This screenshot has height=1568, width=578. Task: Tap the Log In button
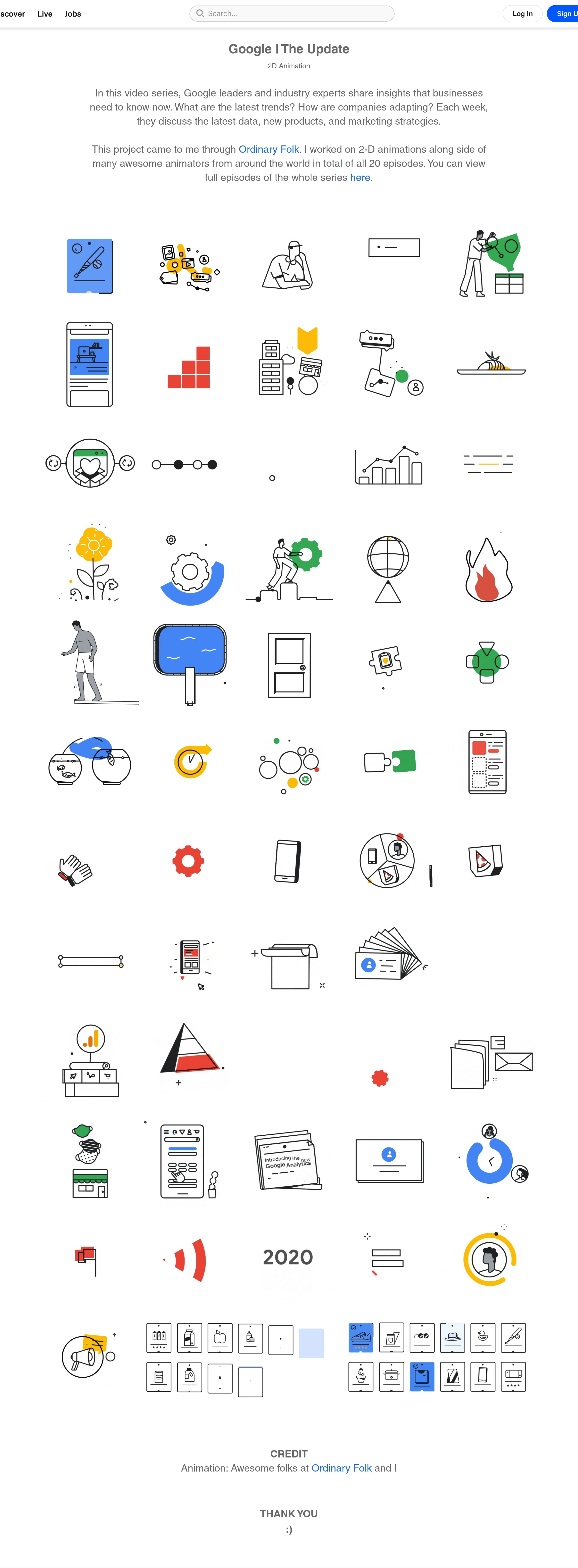pyautogui.click(x=522, y=13)
